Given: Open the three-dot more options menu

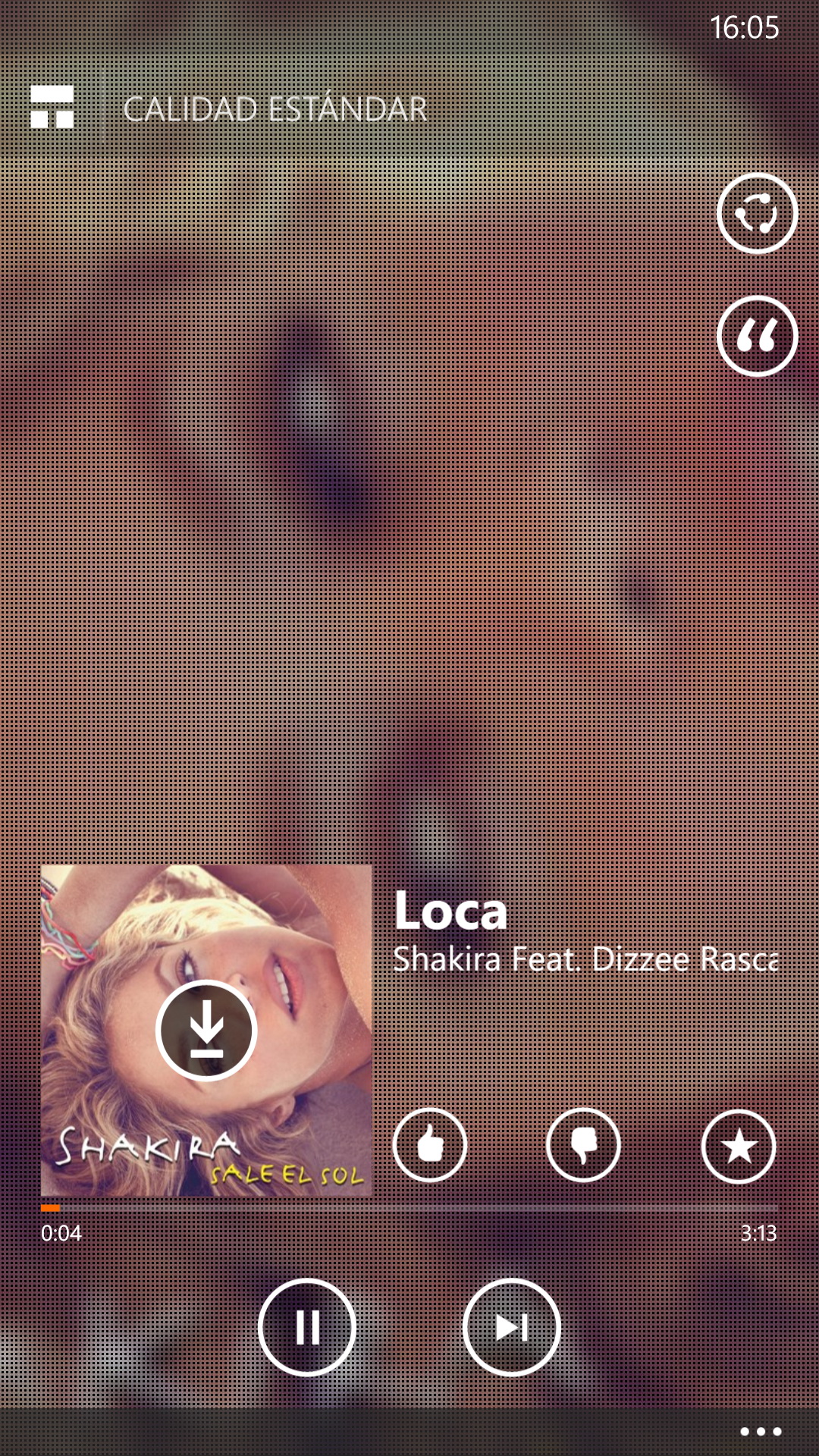Looking at the screenshot, I should point(760,1431).
